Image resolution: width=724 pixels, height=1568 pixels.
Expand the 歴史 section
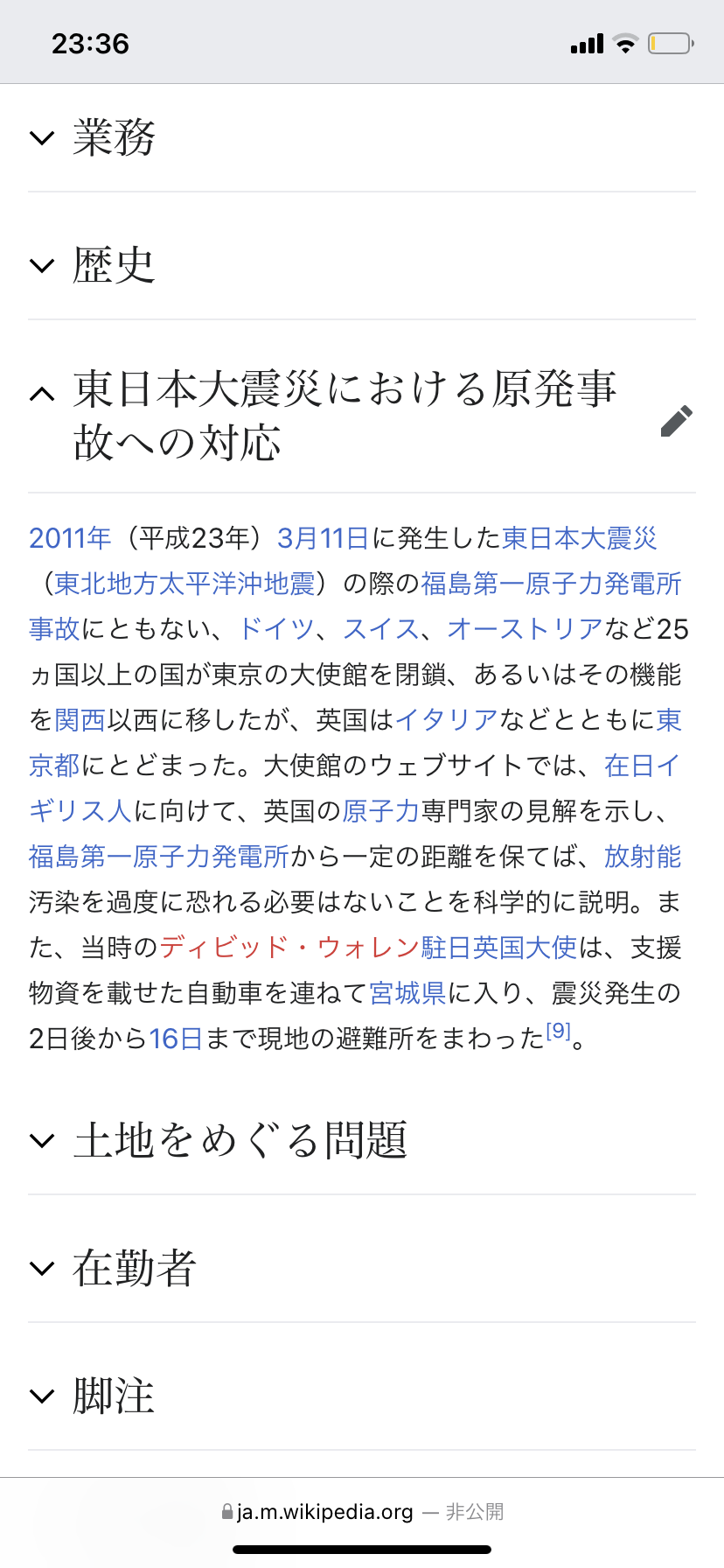[x=361, y=265]
